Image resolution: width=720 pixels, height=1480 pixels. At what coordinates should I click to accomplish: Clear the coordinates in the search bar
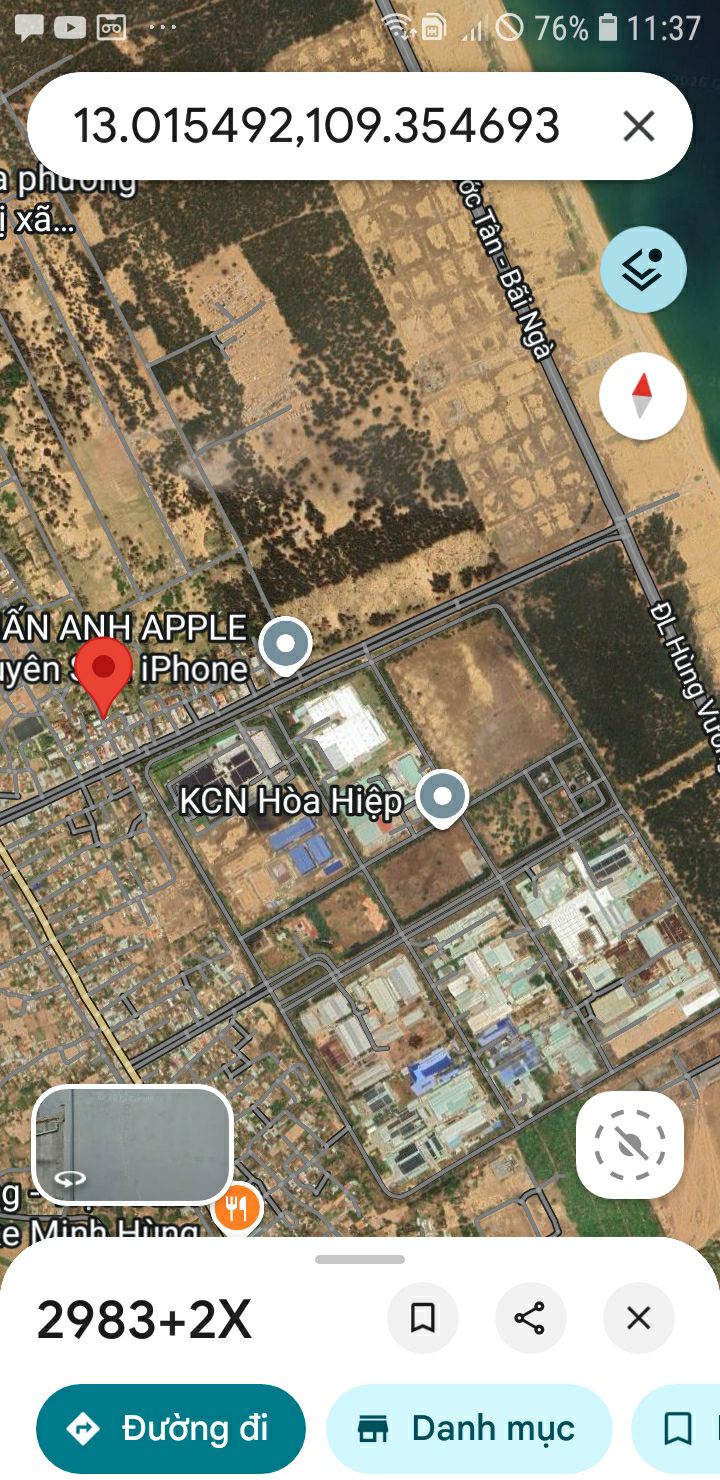638,126
